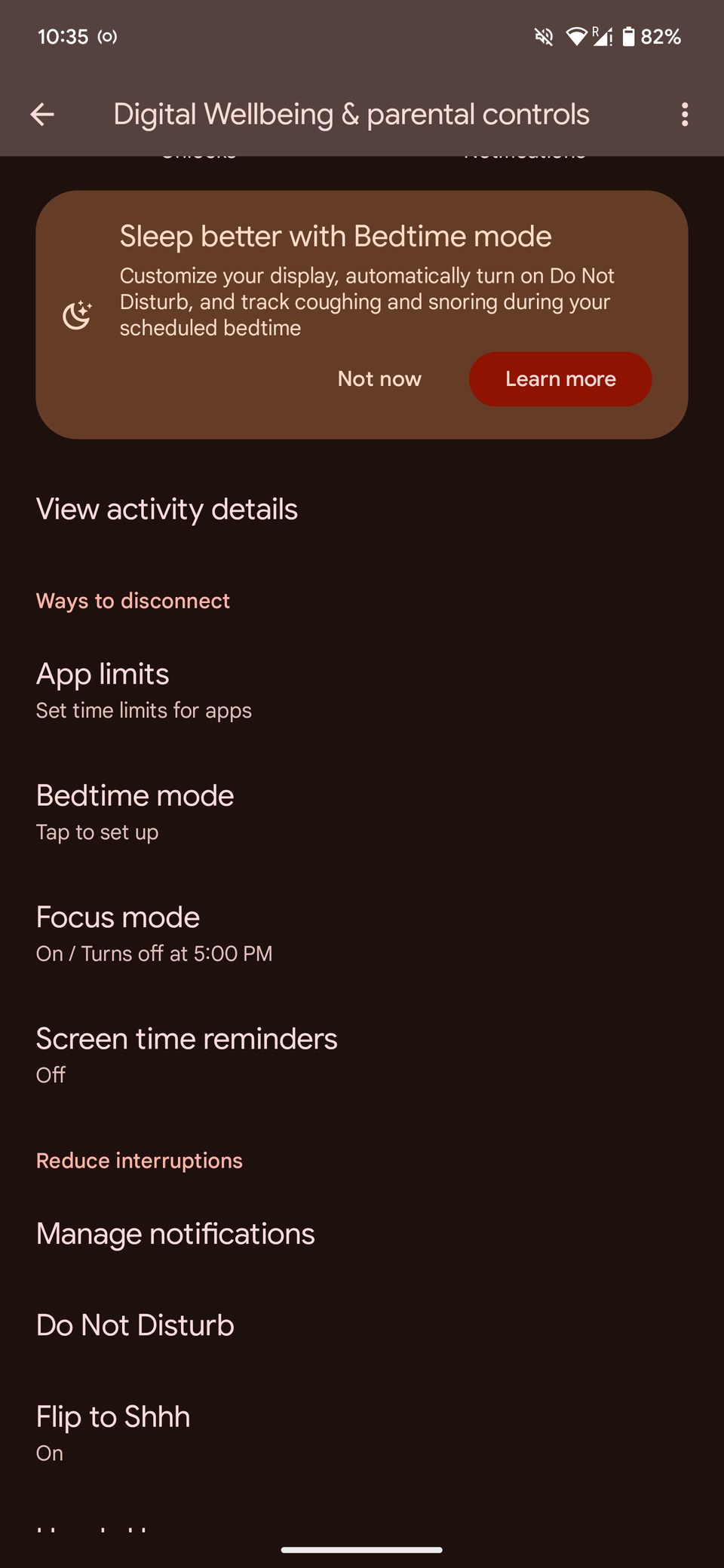Image resolution: width=724 pixels, height=1568 pixels.
Task: Open View activity details
Action: point(167,510)
